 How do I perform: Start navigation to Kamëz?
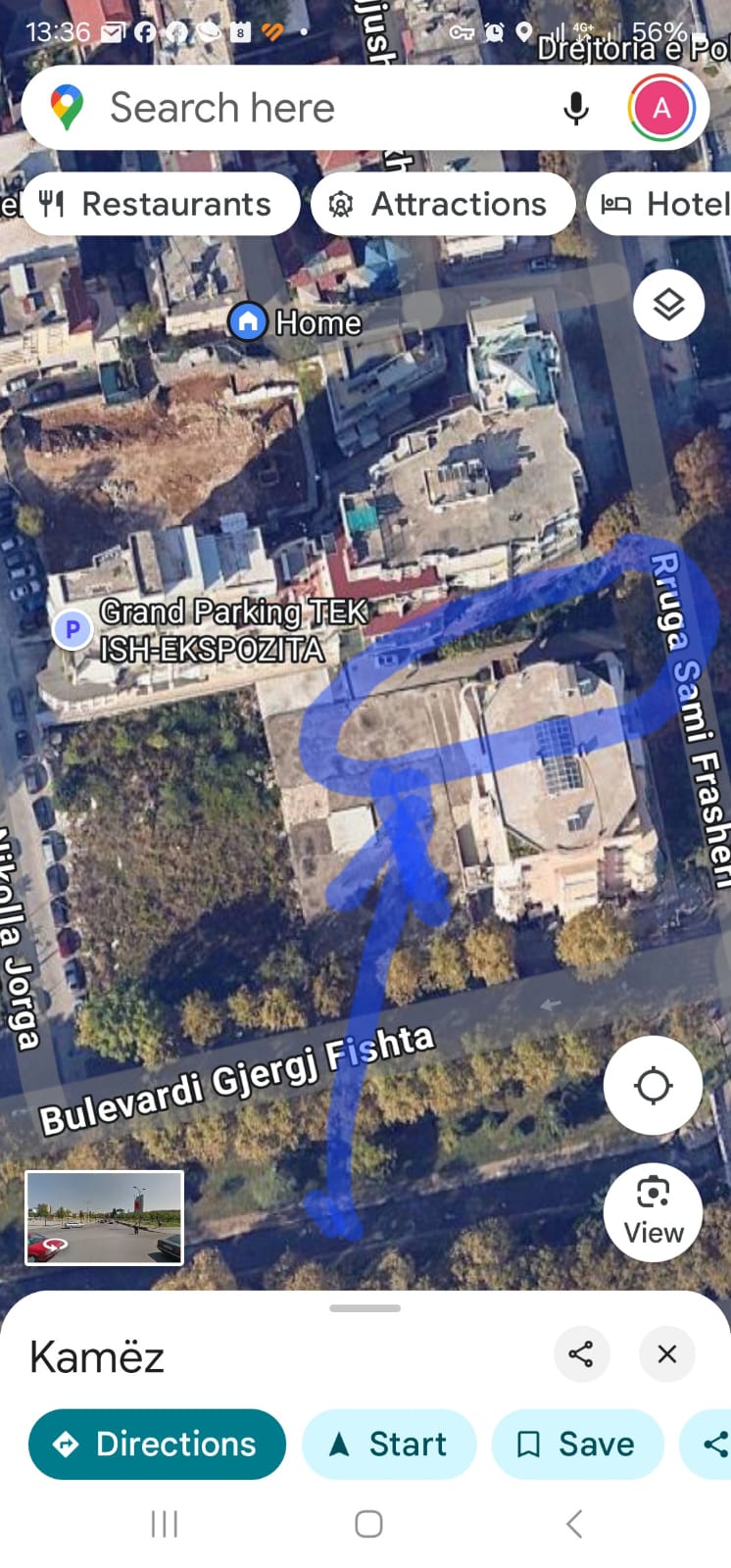[389, 1444]
